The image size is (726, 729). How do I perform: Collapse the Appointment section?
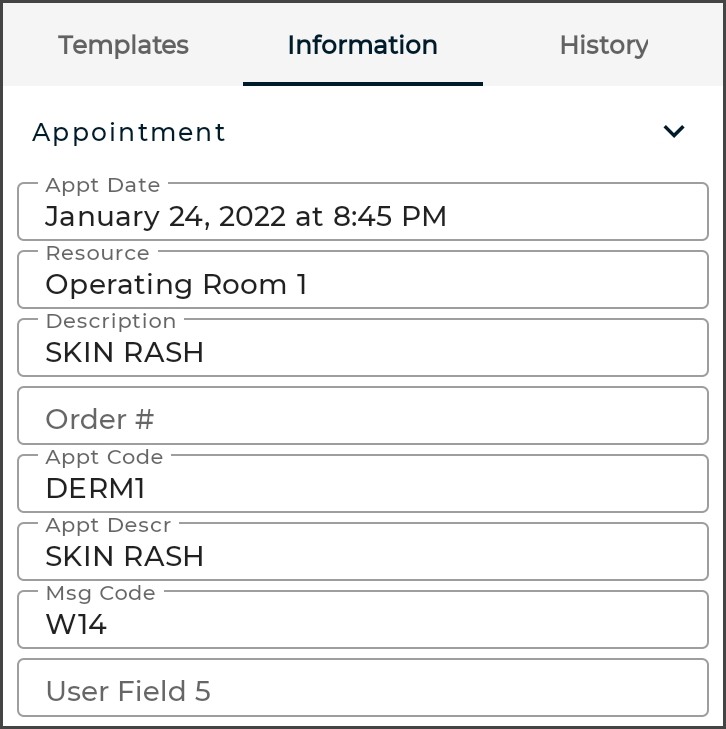click(674, 132)
